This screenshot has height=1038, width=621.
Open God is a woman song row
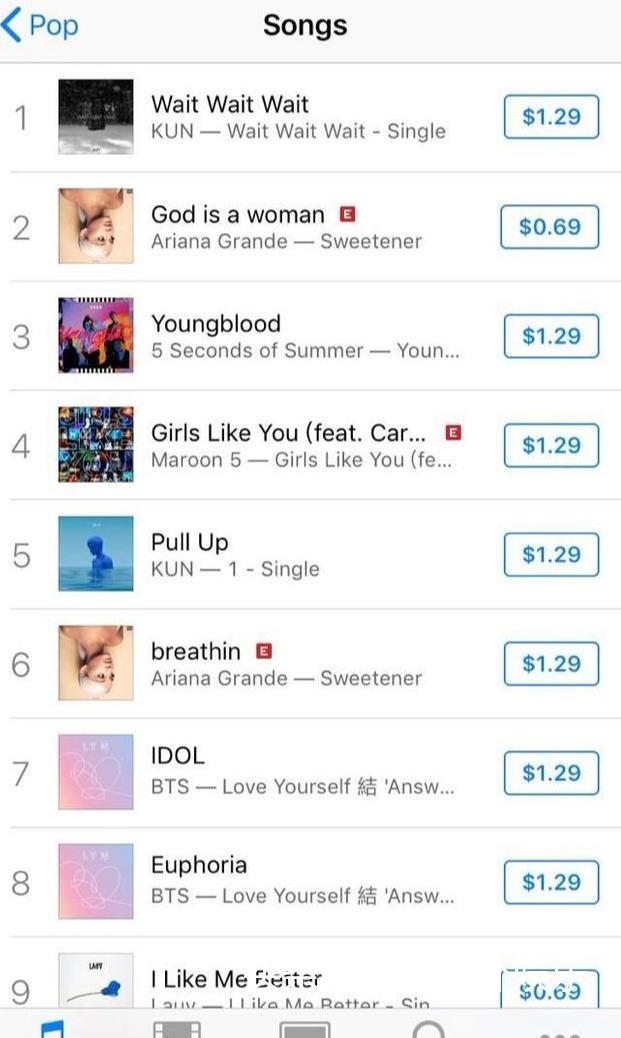(310, 226)
